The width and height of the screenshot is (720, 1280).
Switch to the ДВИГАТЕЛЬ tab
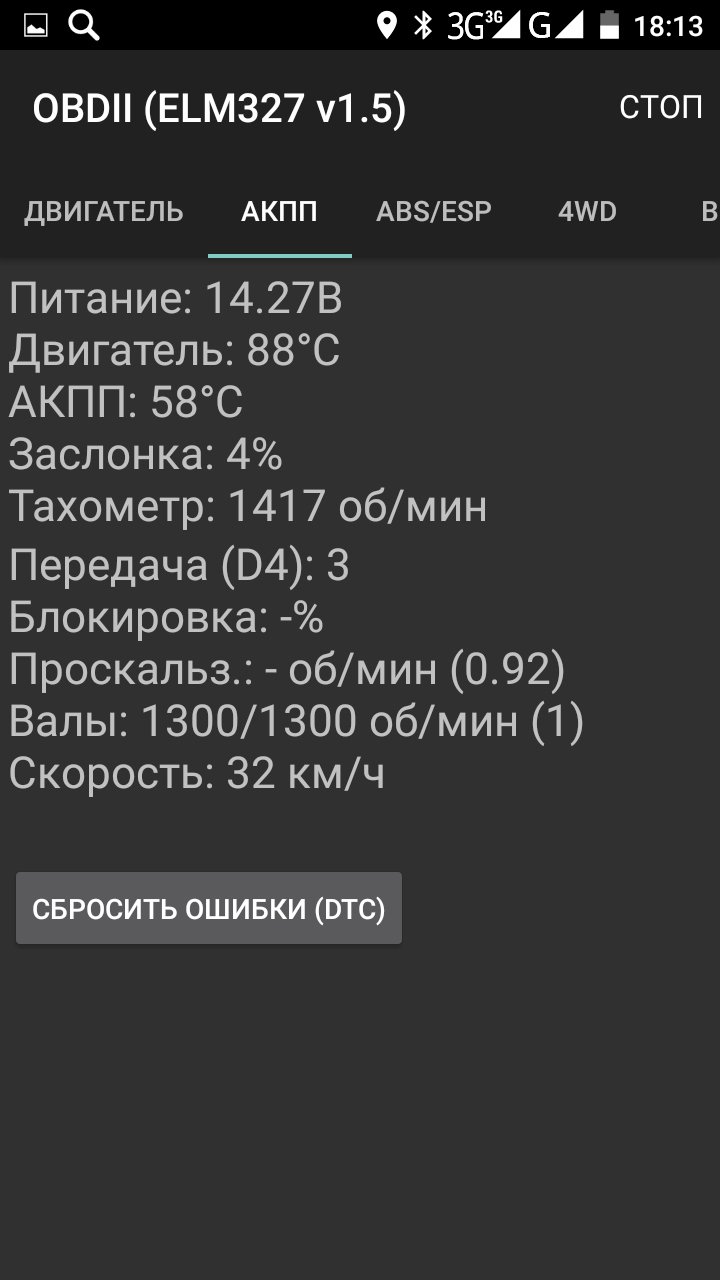(x=104, y=212)
